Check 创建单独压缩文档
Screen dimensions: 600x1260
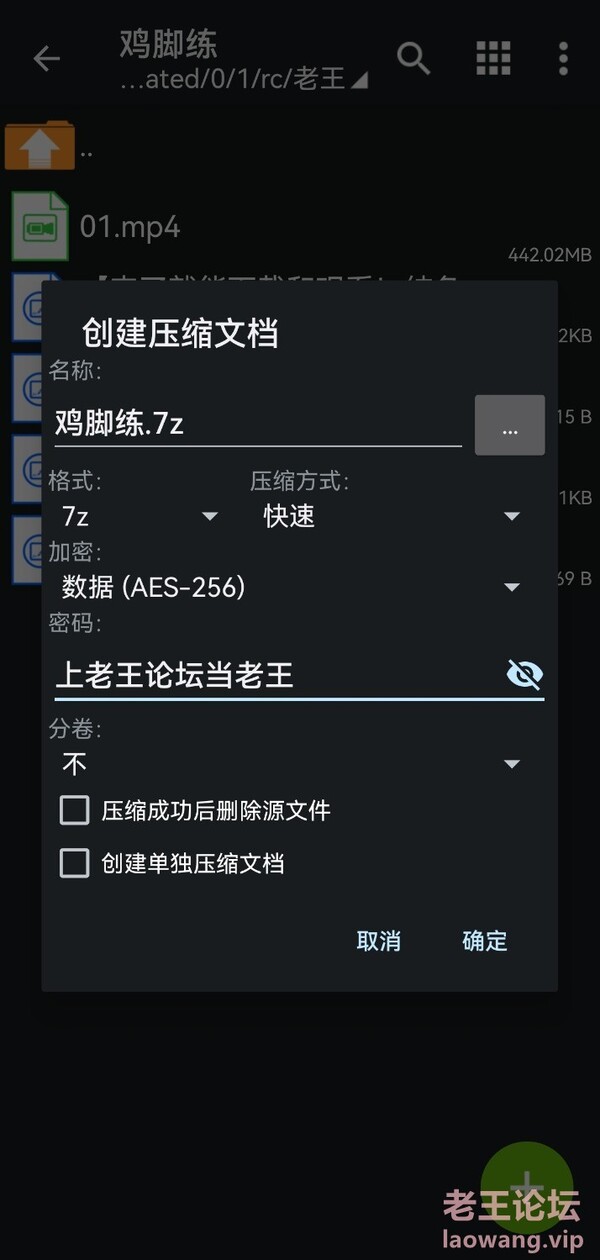click(75, 863)
